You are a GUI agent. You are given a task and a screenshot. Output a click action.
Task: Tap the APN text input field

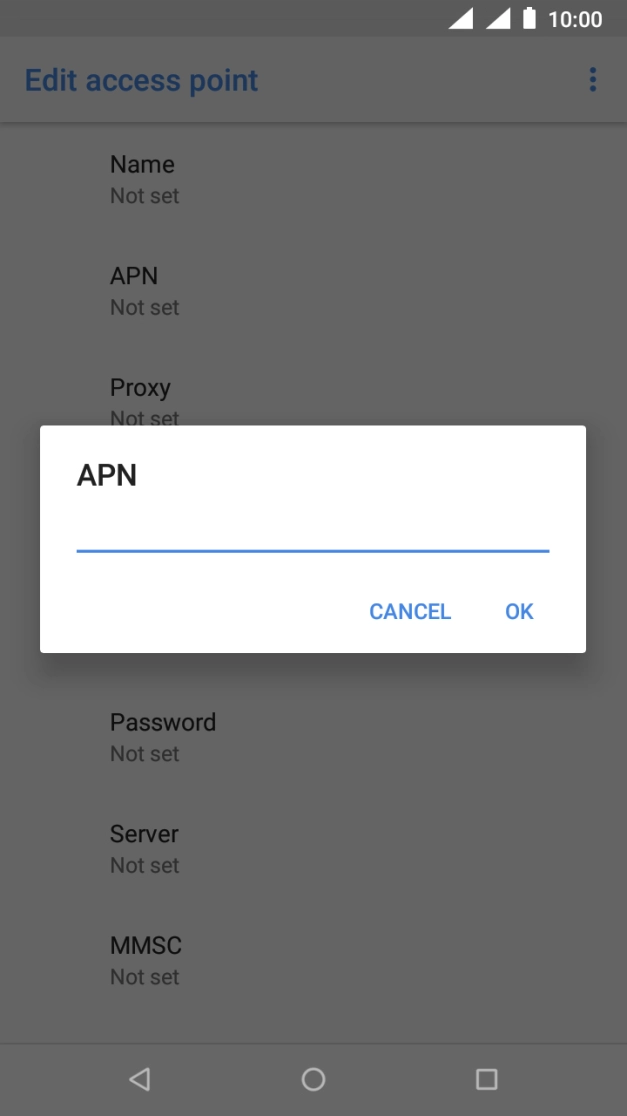pyautogui.click(x=312, y=534)
